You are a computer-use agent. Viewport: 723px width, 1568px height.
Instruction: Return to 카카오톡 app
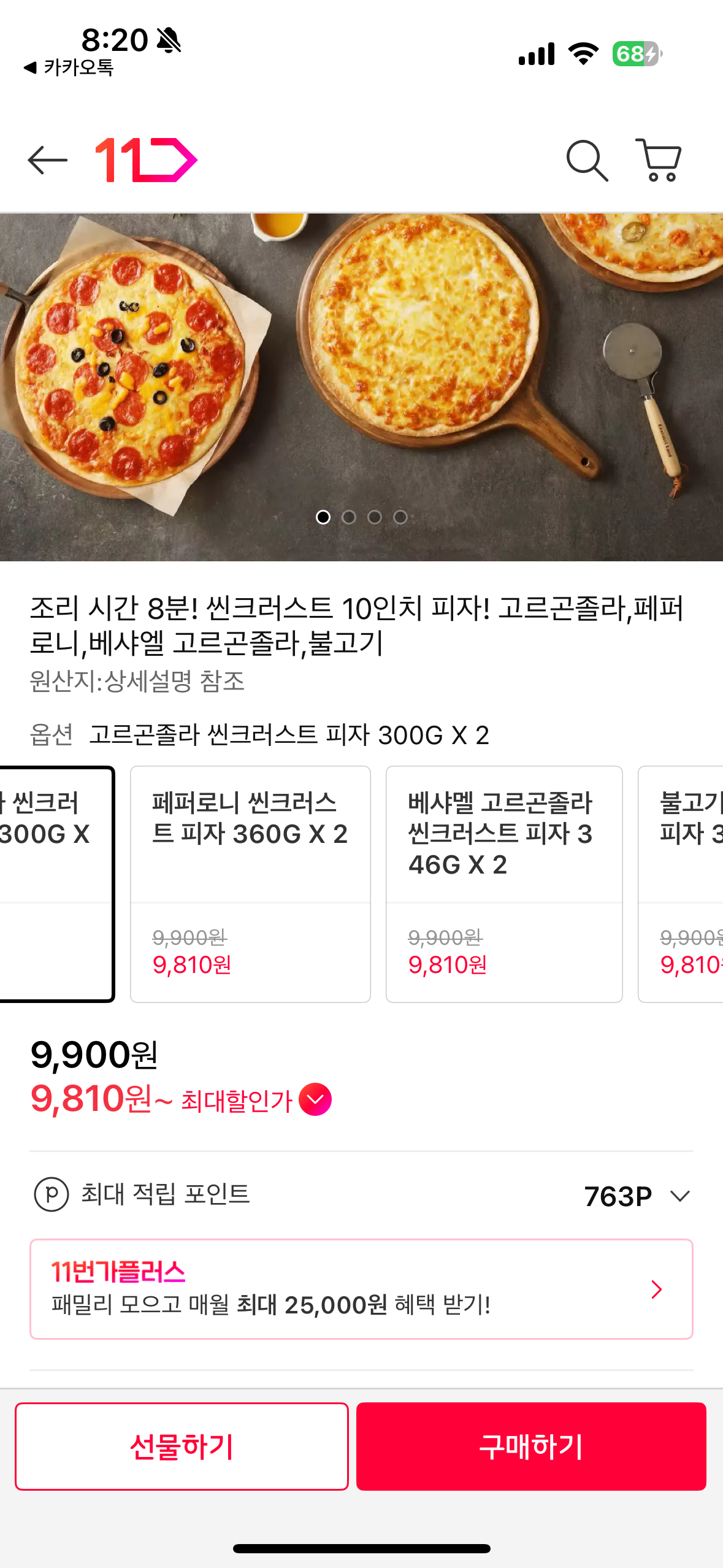click(x=69, y=67)
